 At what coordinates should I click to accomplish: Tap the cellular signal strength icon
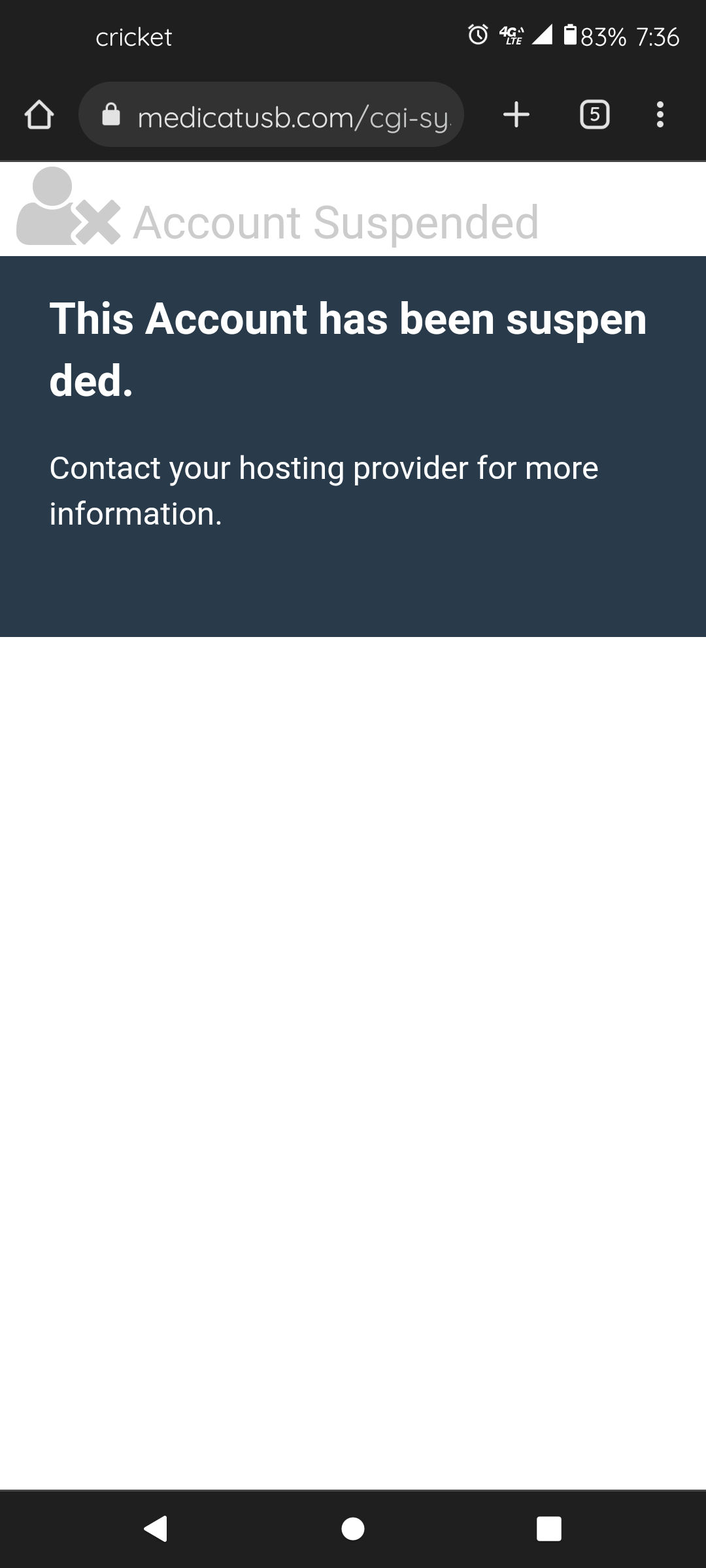(x=543, y=36)
